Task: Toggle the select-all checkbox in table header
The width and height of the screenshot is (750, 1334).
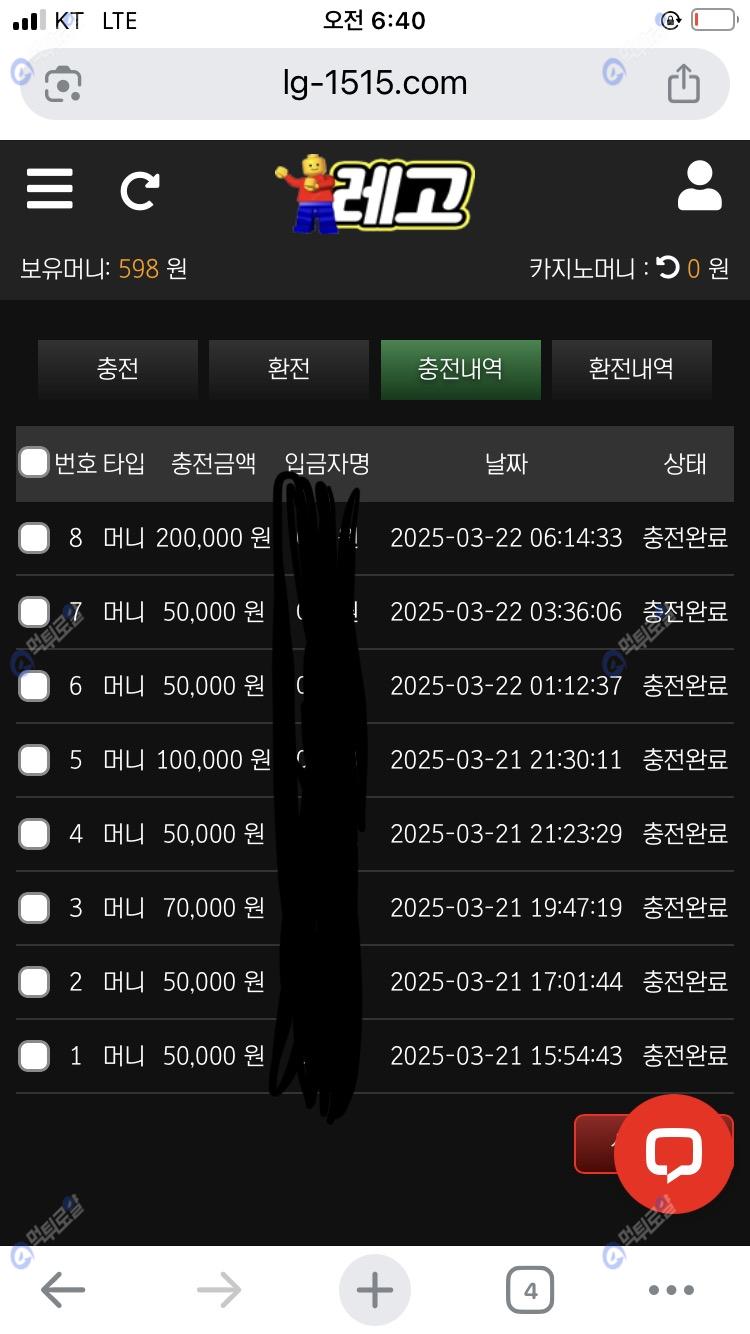Action: tap(34, 462)
